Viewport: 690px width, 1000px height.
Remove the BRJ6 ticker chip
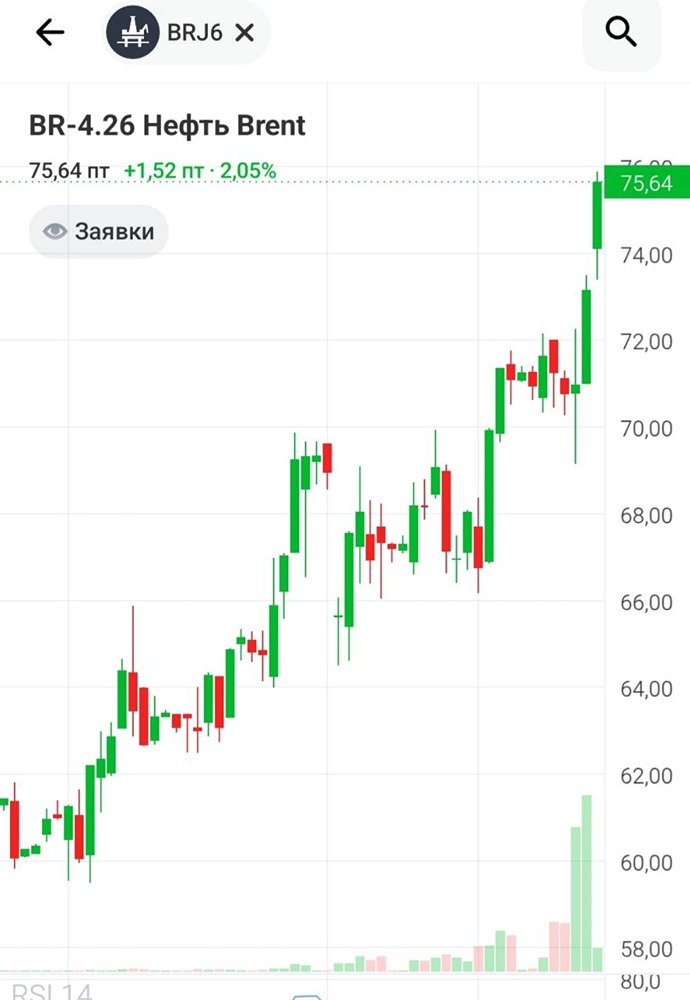click(x=244, y=33)
